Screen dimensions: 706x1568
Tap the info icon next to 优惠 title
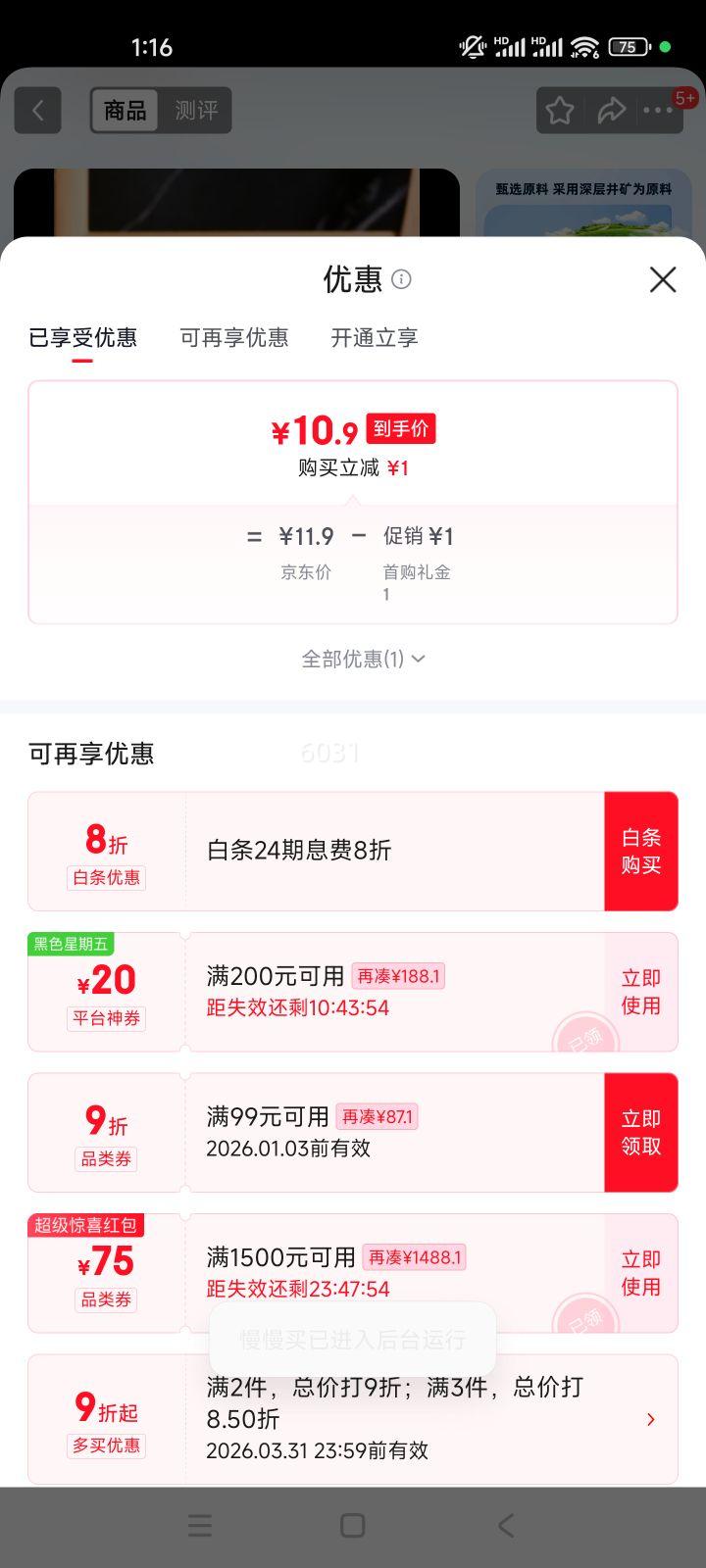pyautogui.click(x=402, y=281)
